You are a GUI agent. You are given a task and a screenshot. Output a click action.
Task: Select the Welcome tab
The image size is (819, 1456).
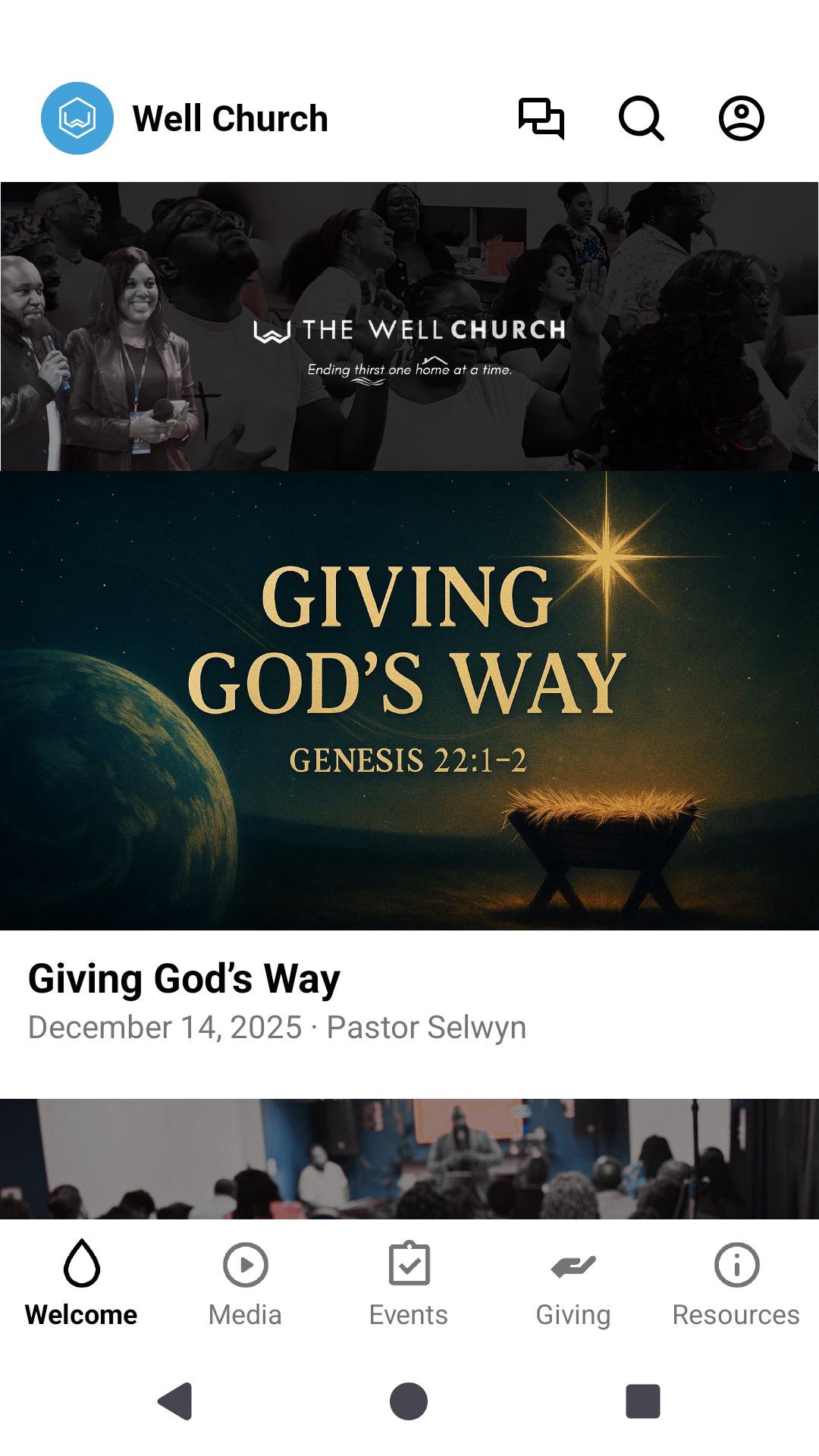[x=81, y=1282]
